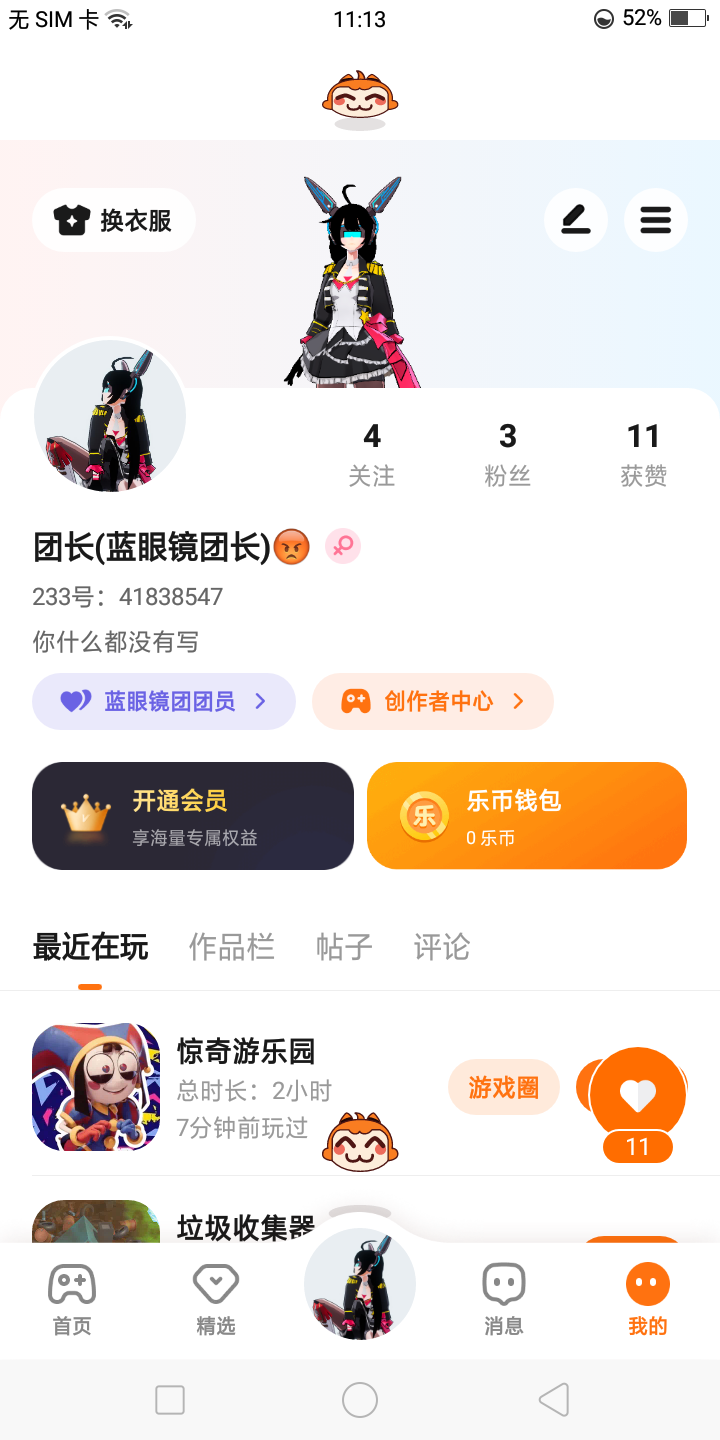View the 粉丝 followers list
Viewport: 720px width, 1440px height.
pos(508,453)
